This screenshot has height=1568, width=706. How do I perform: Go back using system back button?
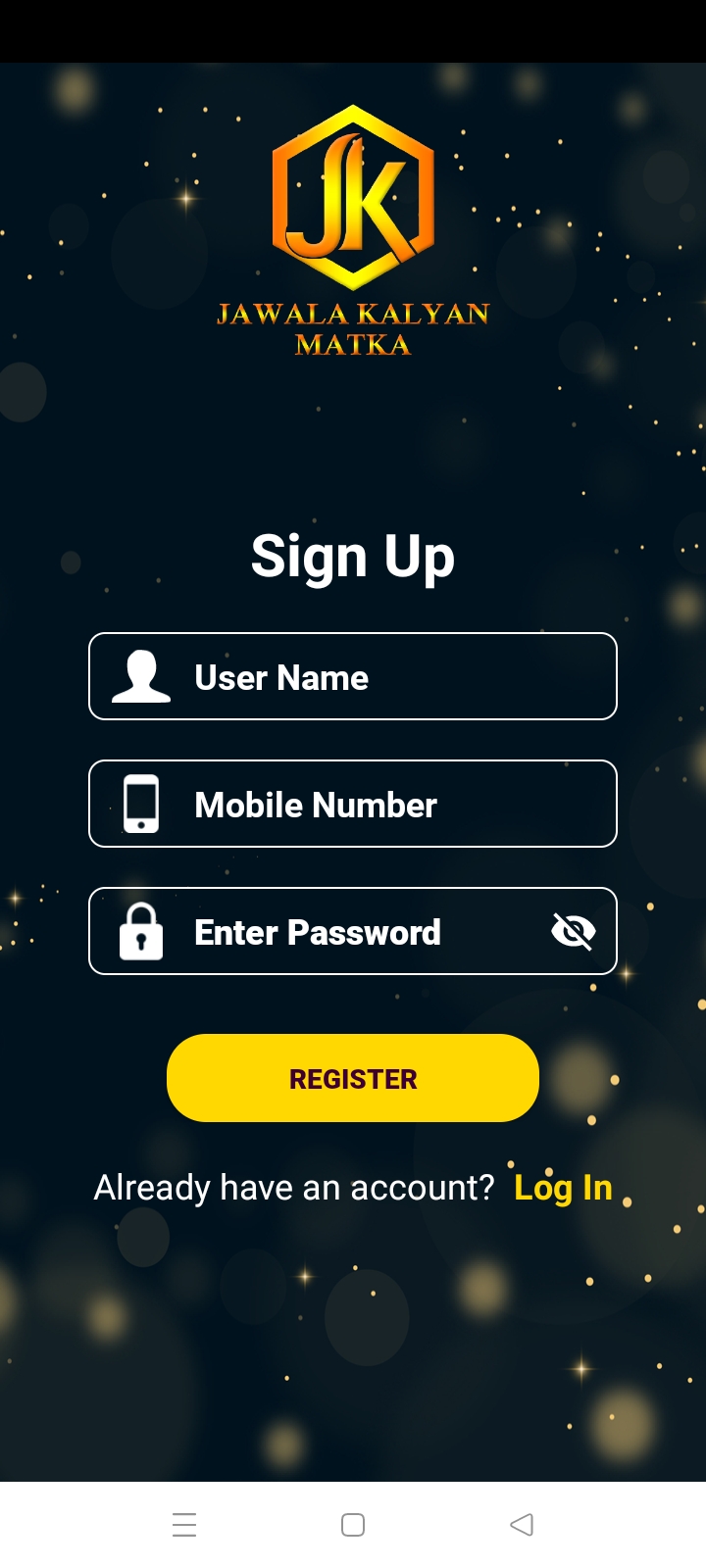pyautogui.click(x=522, y=1525)
